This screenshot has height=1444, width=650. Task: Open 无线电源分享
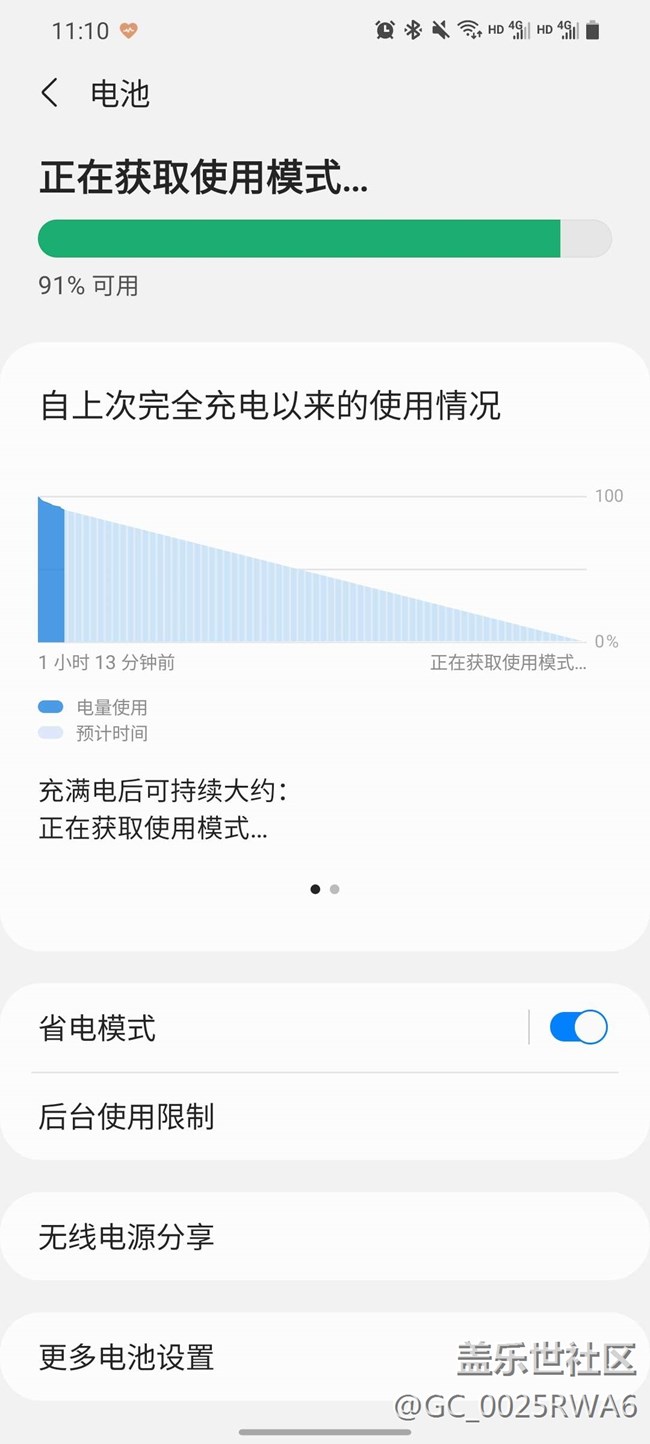pos(325,1236)
